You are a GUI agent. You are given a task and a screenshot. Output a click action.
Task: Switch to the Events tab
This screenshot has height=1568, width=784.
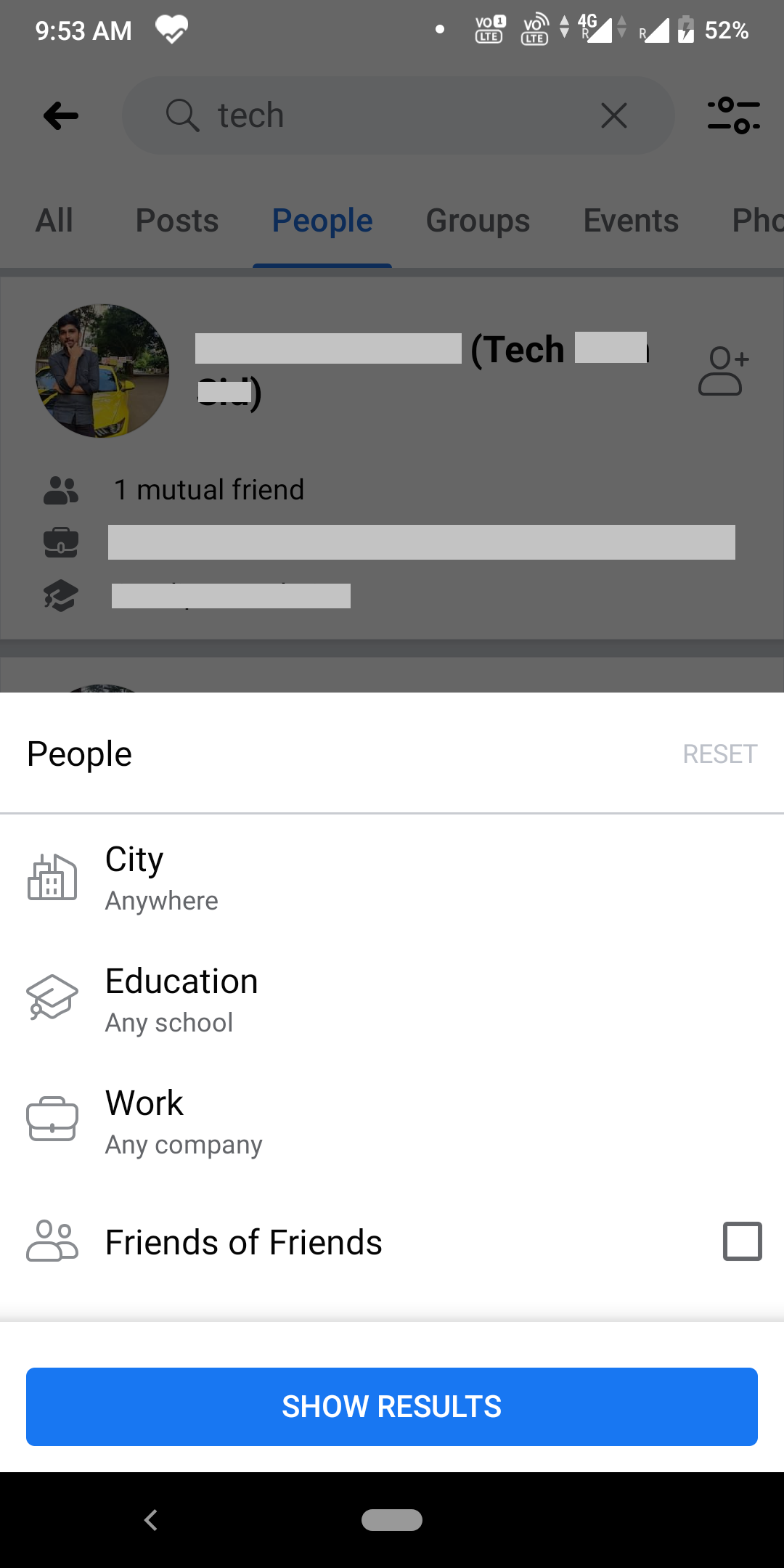[630, 221]
